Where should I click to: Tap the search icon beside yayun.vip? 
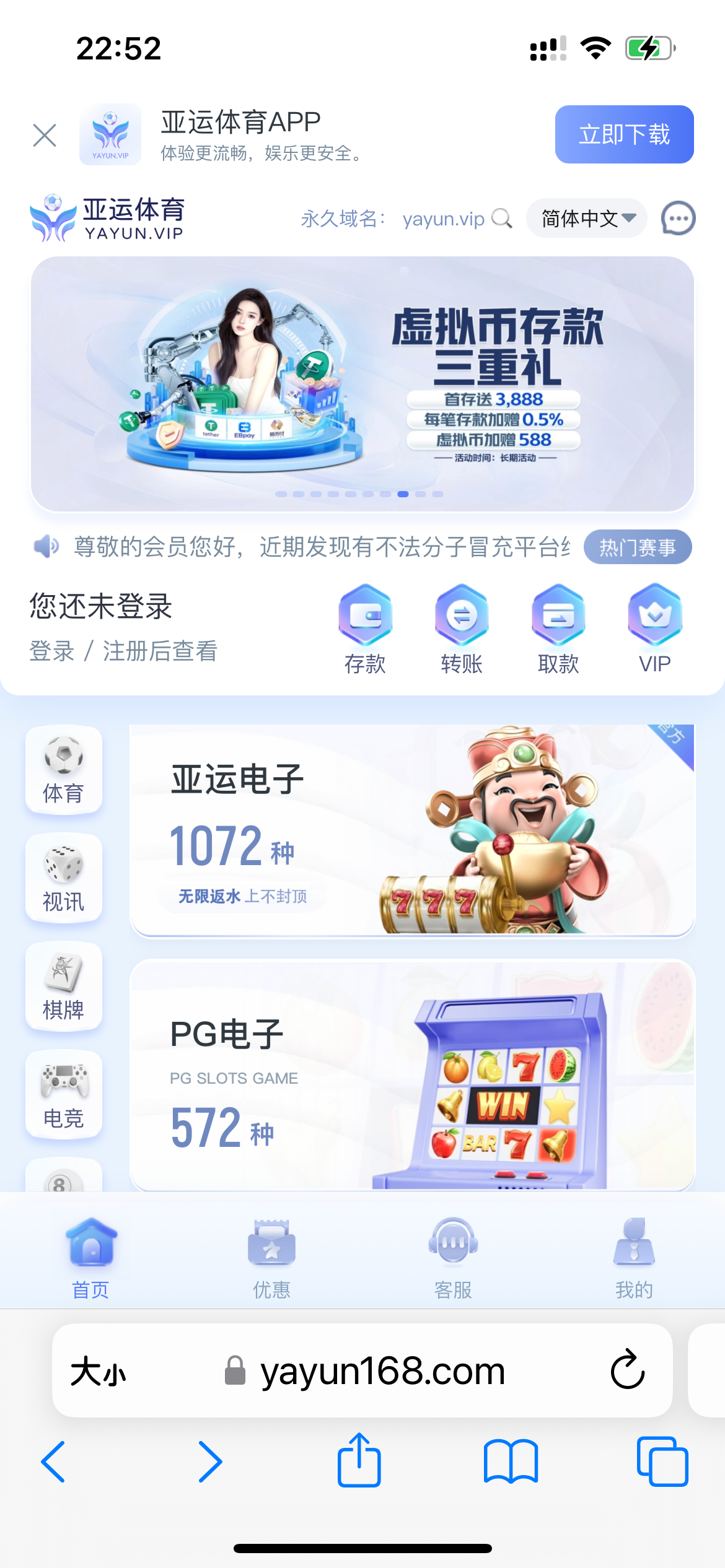[501, 219]
